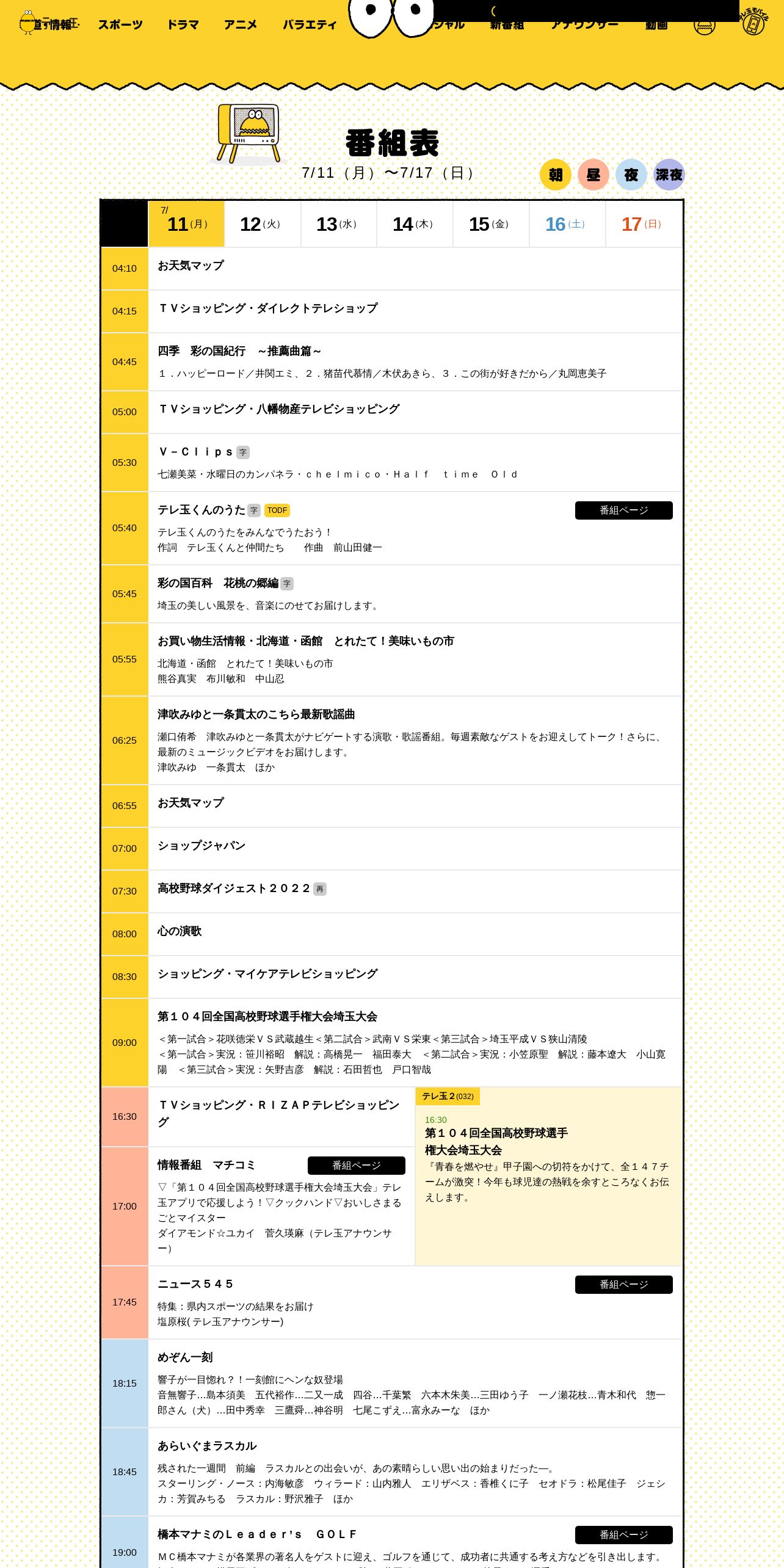Open 番組ページ for ニュース５４５

coord(624,1285)
